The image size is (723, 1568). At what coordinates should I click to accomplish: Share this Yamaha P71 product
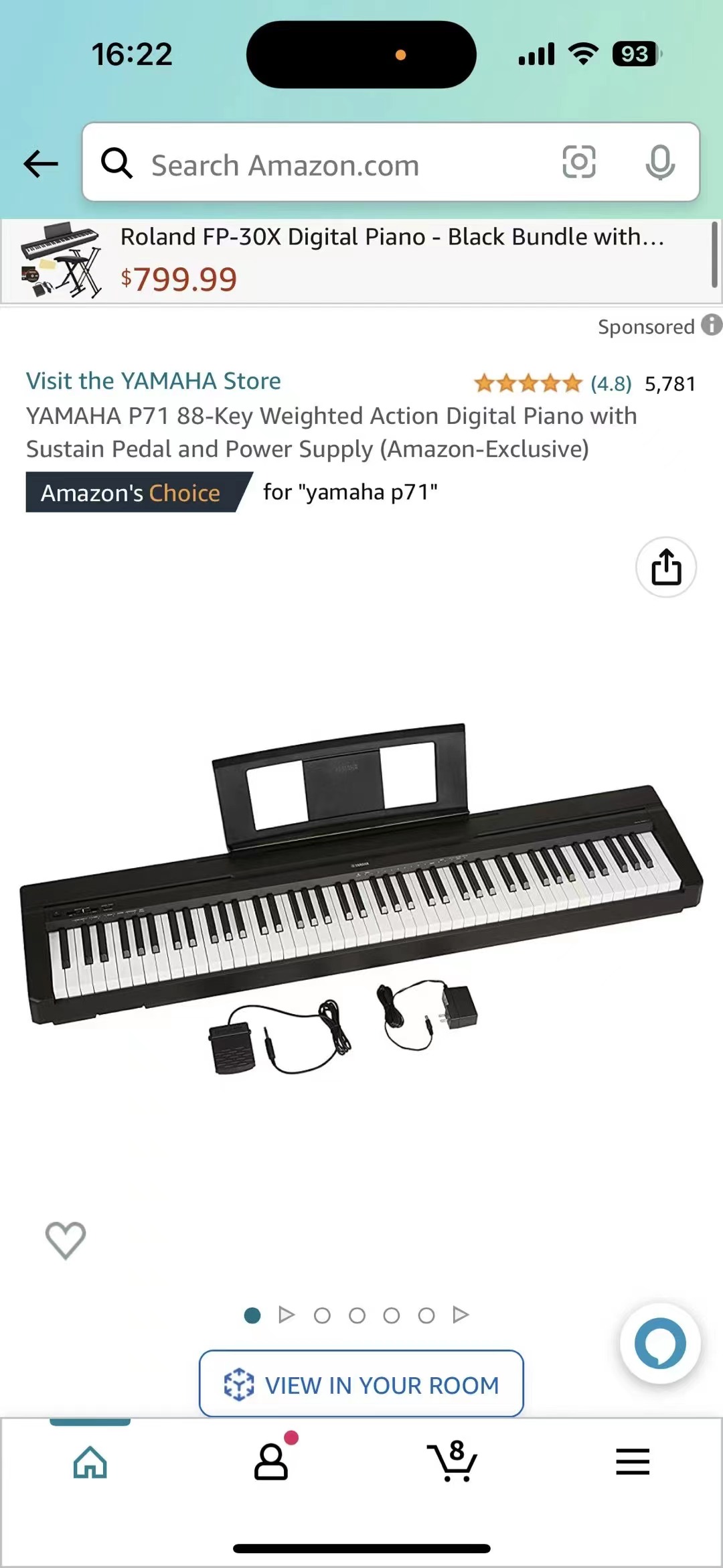666,567
